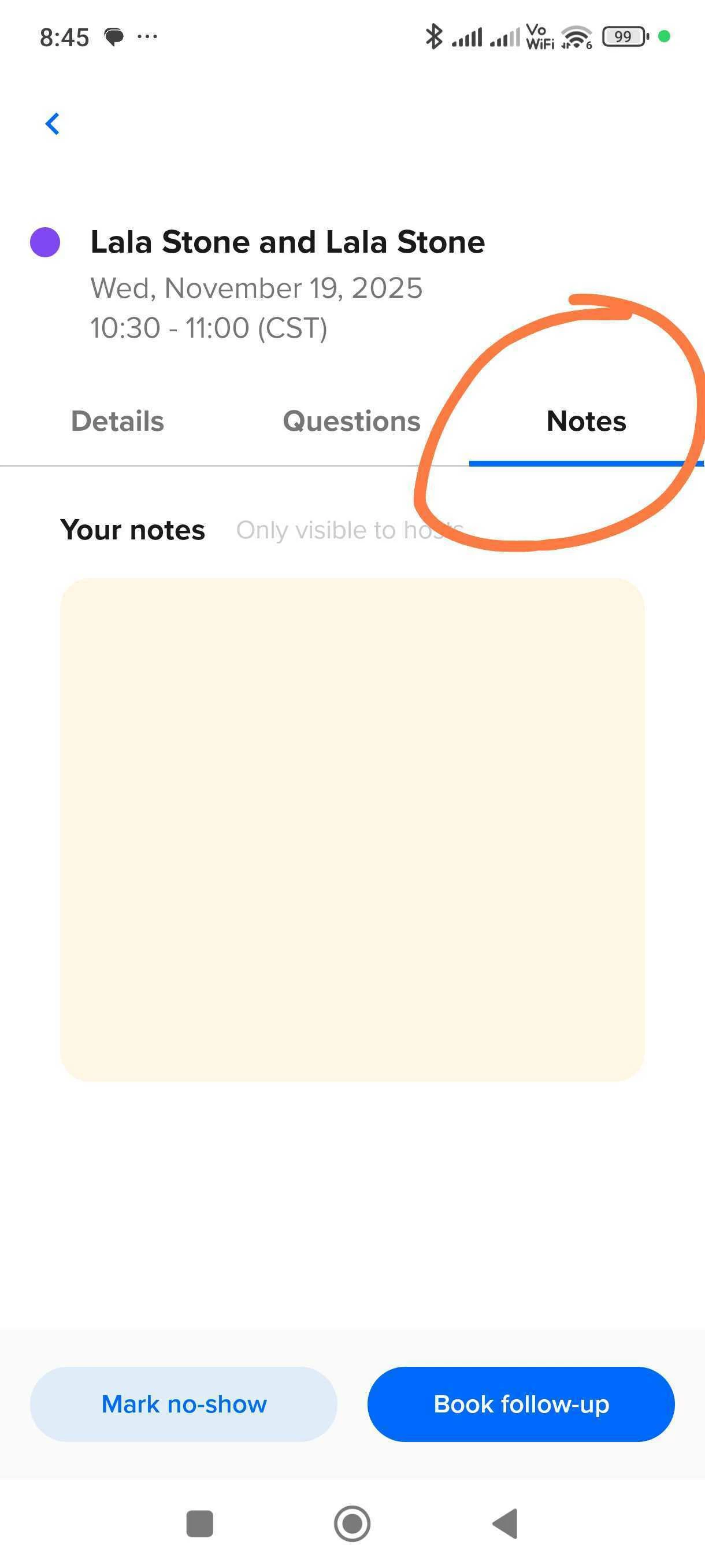The image size is (705, 1568).
Task: Switch to the Details tab
Action: (117, 421)
